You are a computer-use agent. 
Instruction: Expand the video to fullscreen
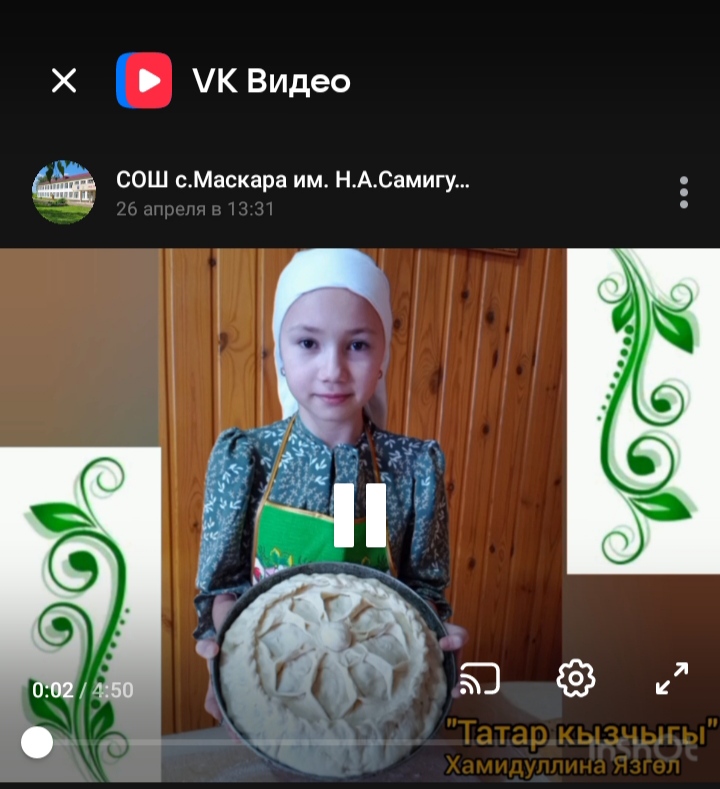coord(672,679)
